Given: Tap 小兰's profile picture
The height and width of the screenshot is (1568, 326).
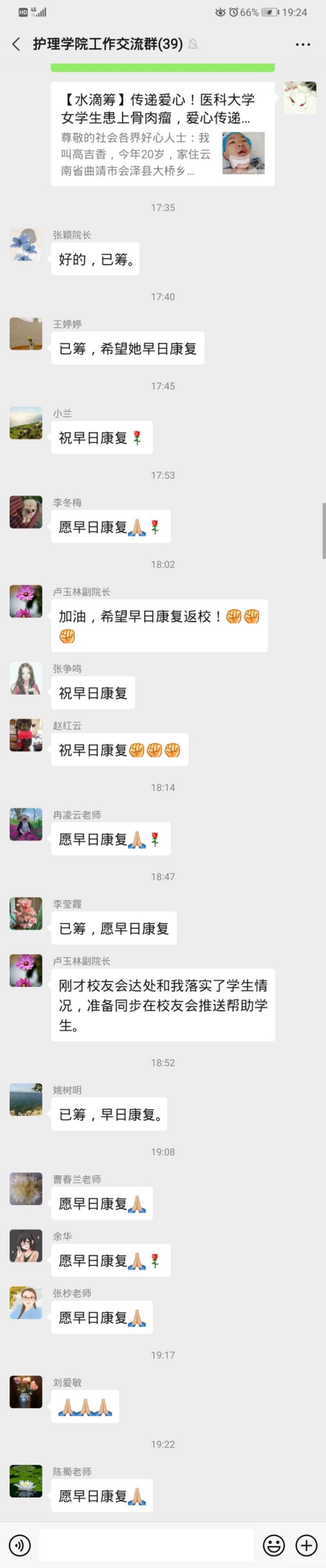Looking at the screenshot, I should (x=26, y=423).
